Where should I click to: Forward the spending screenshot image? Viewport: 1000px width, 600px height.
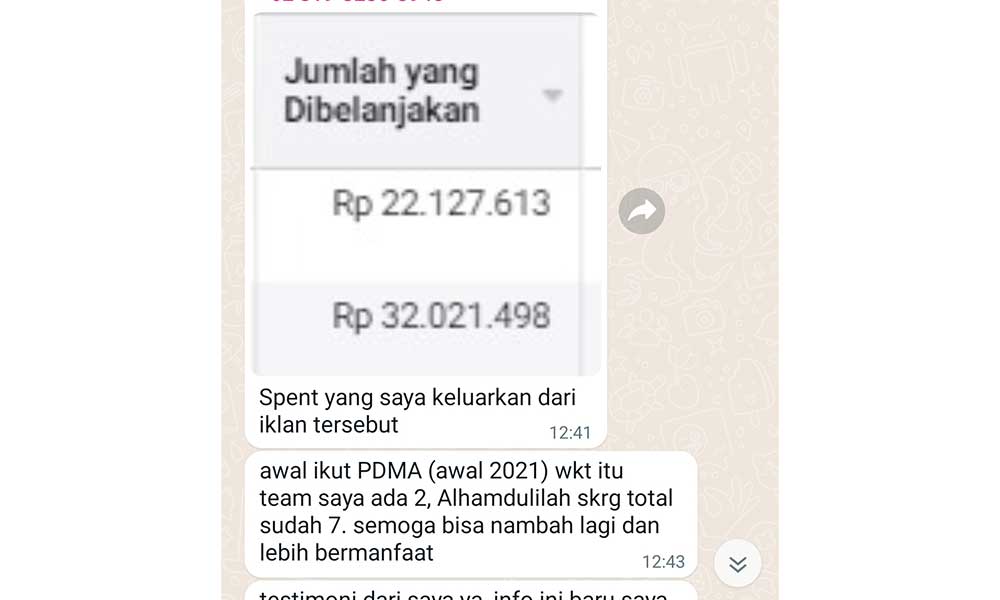coord(642,211)
